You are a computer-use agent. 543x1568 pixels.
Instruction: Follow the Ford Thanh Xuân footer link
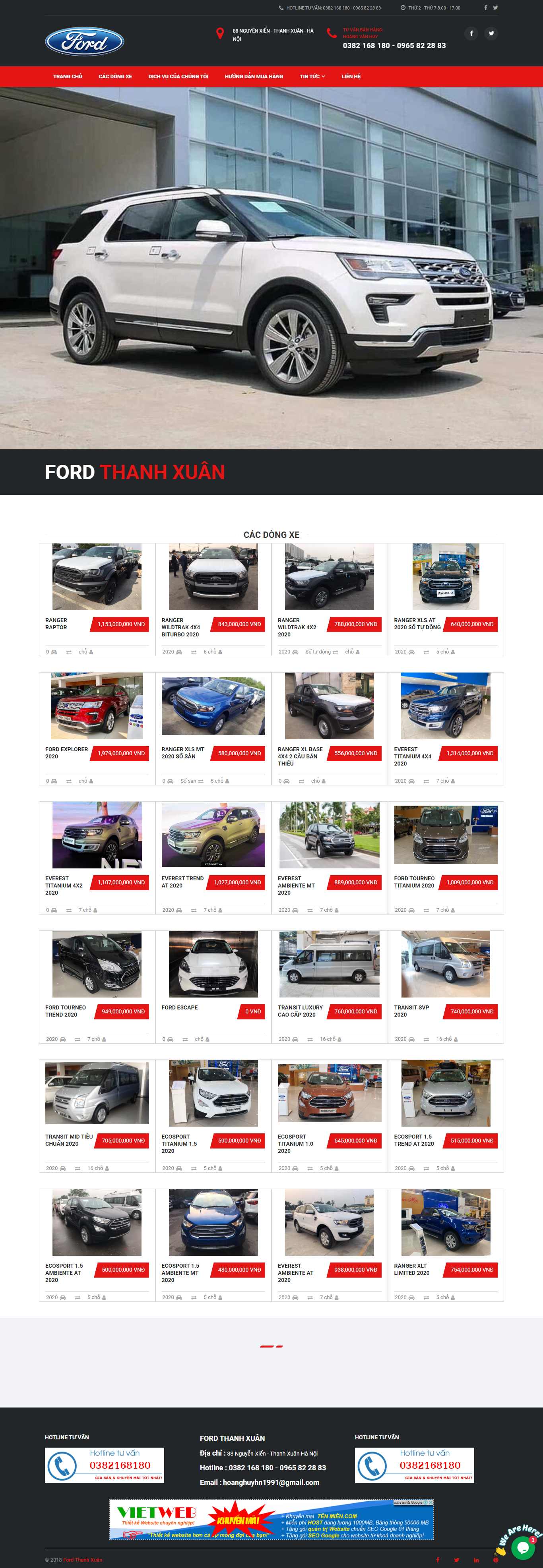[83, 1560]
